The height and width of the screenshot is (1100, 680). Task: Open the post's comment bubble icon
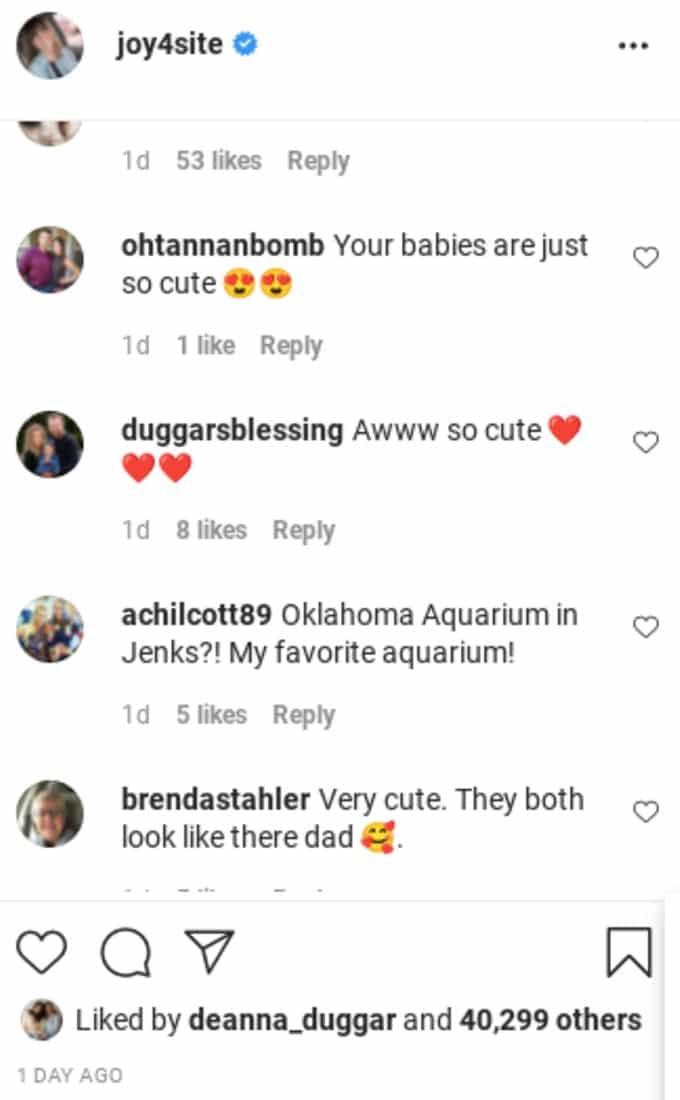coord(126,953)
